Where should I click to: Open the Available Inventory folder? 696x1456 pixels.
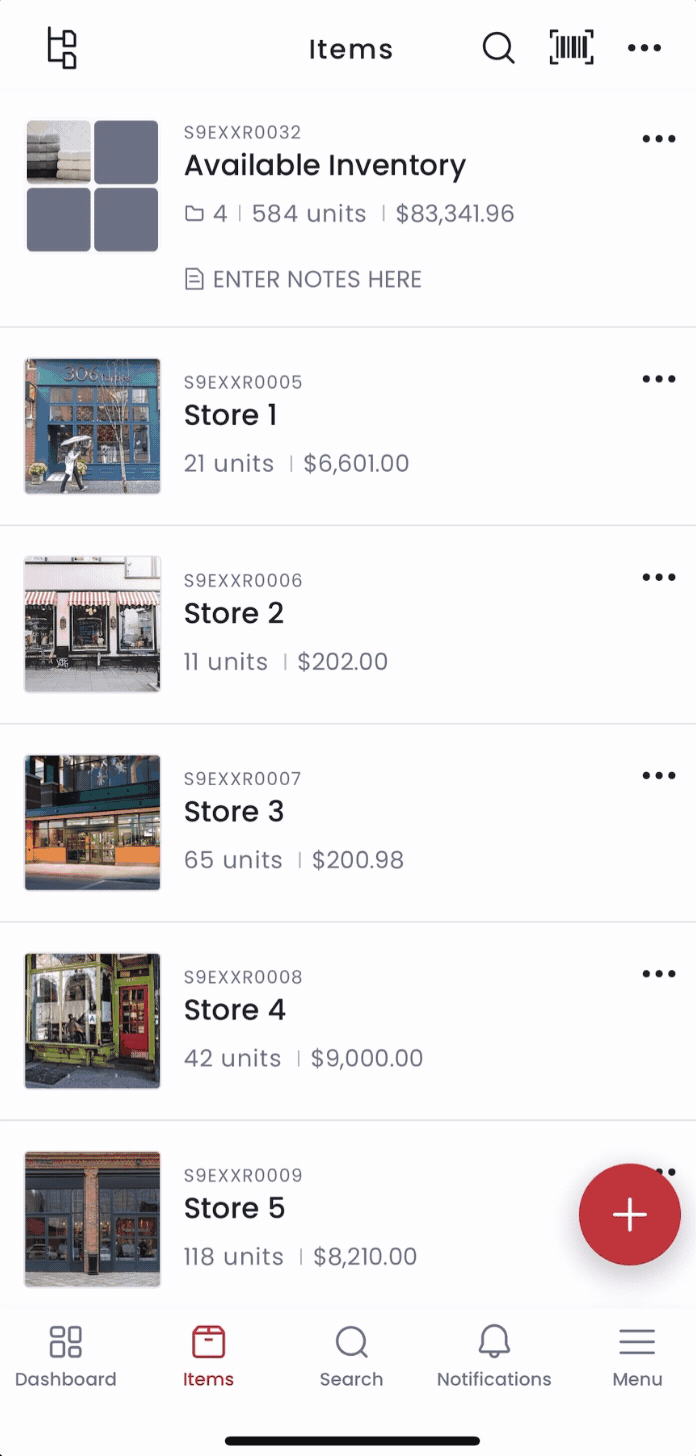(x=325, y=166)
